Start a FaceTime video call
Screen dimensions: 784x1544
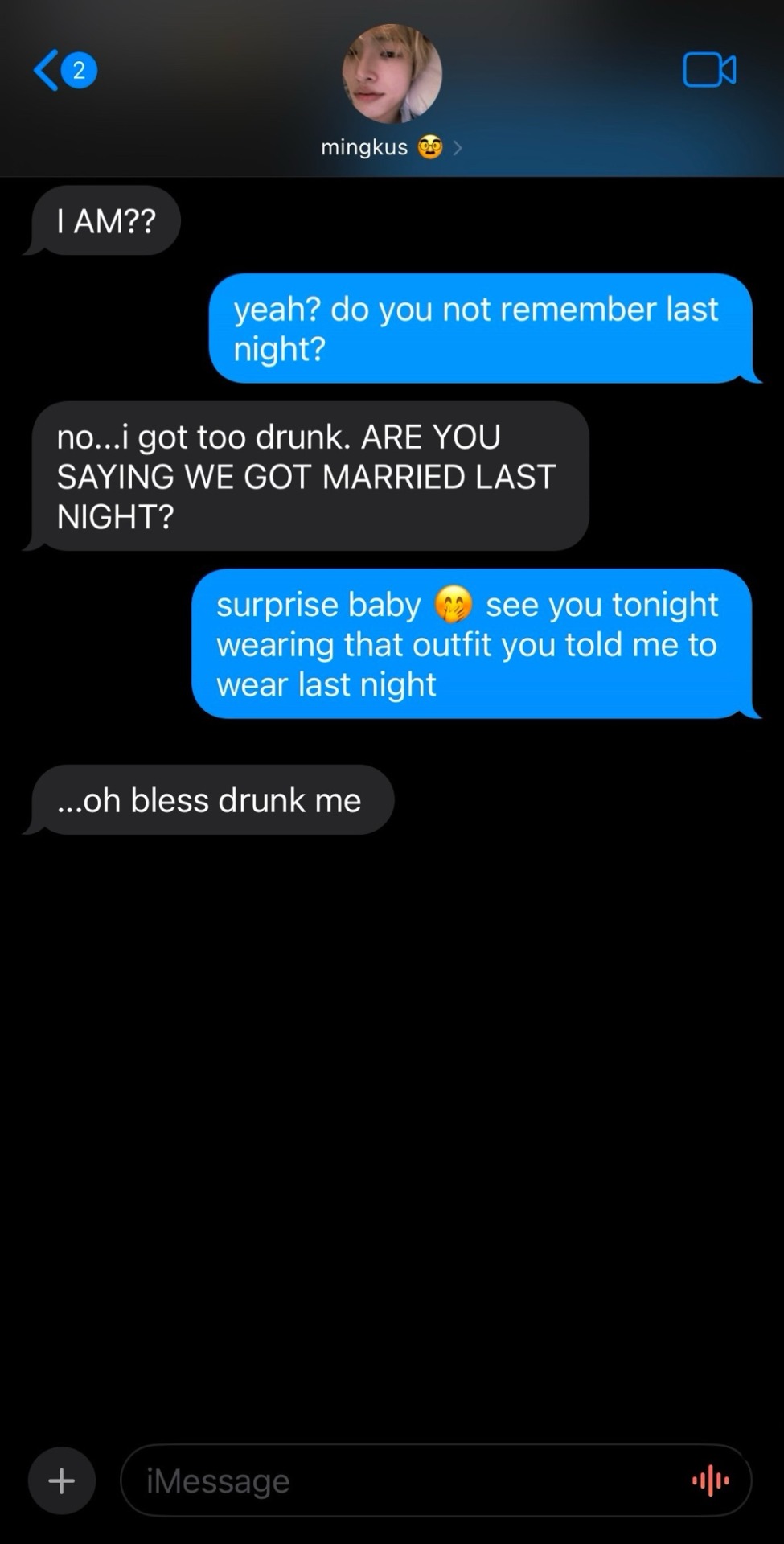(708, 70)
